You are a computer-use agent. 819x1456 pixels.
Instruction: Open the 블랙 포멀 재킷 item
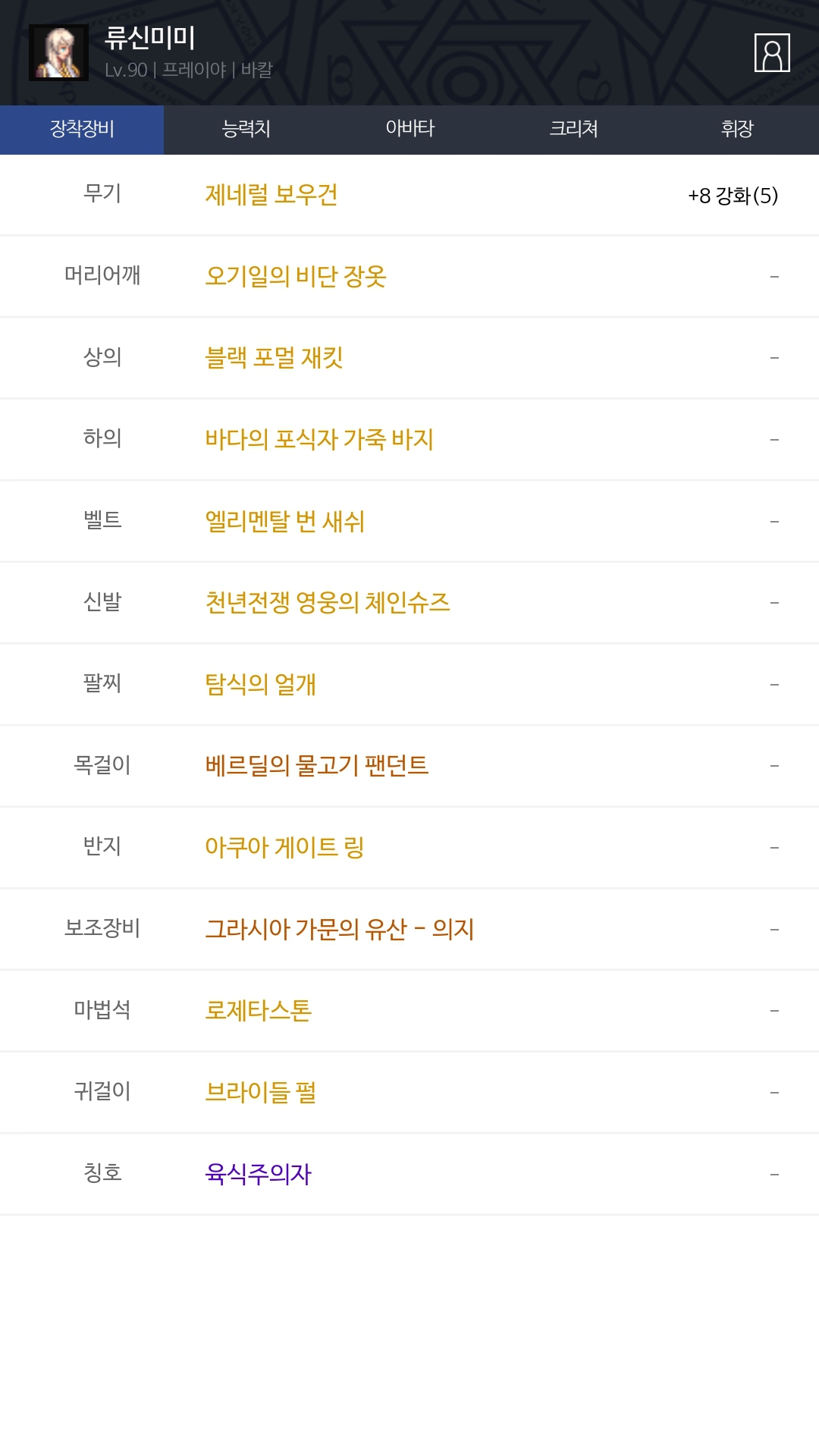[x=275, y=358]
